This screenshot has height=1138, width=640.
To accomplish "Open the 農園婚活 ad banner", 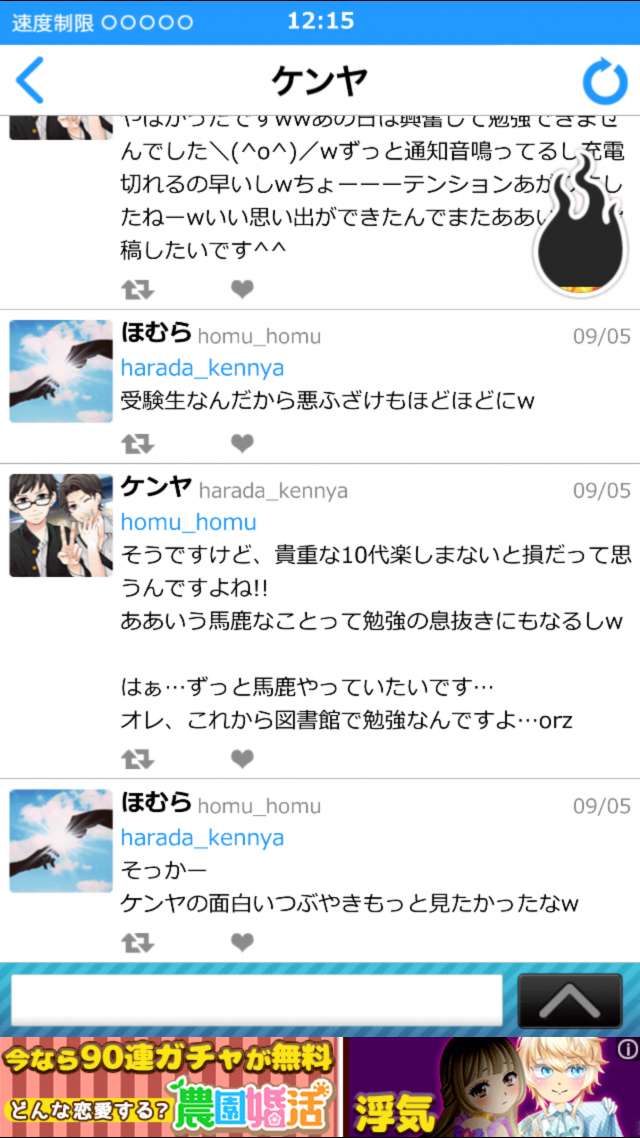I will [170, 1087].
